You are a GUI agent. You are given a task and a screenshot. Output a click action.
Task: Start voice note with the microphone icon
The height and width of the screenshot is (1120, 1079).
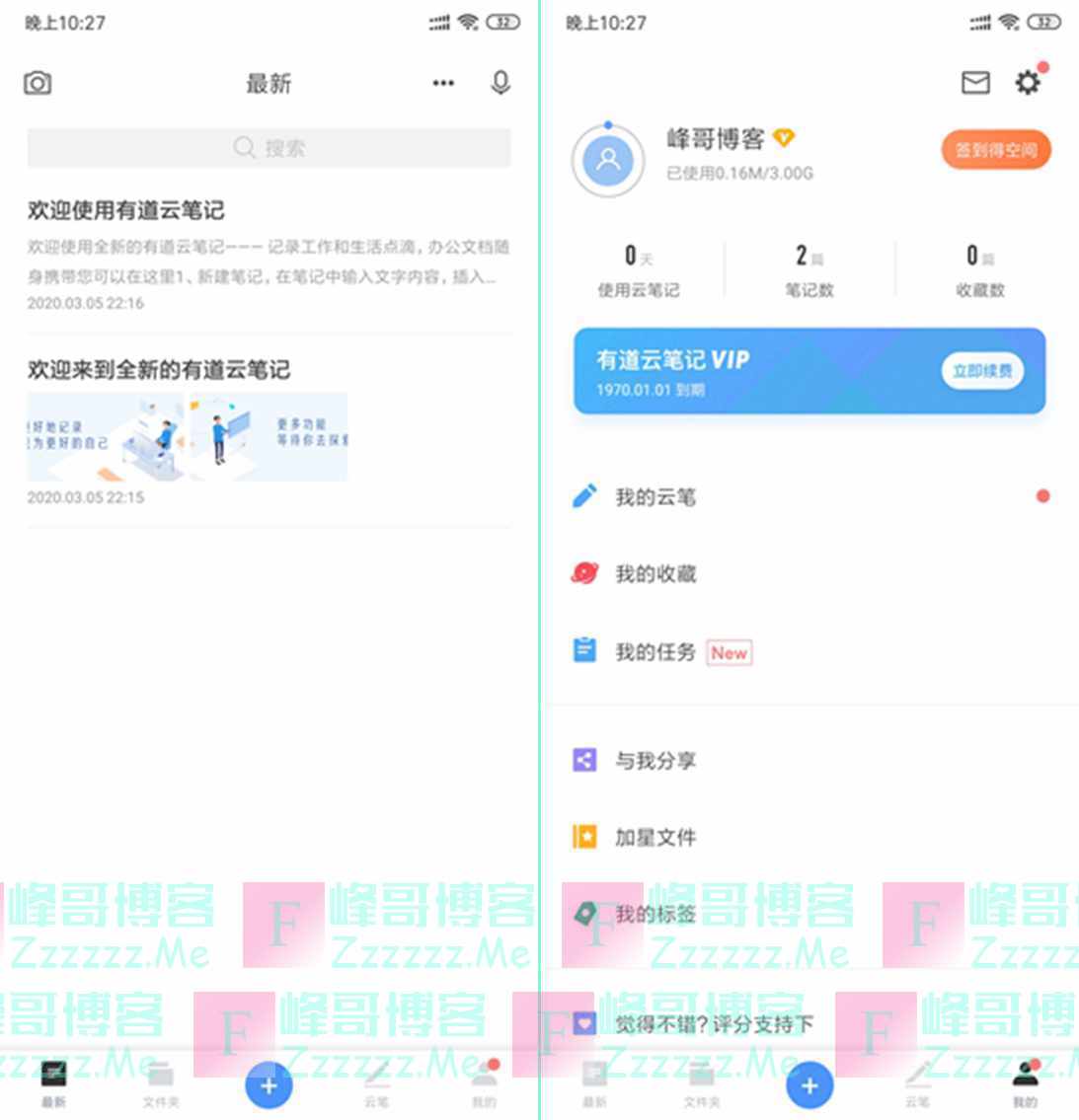pos(501,83)
